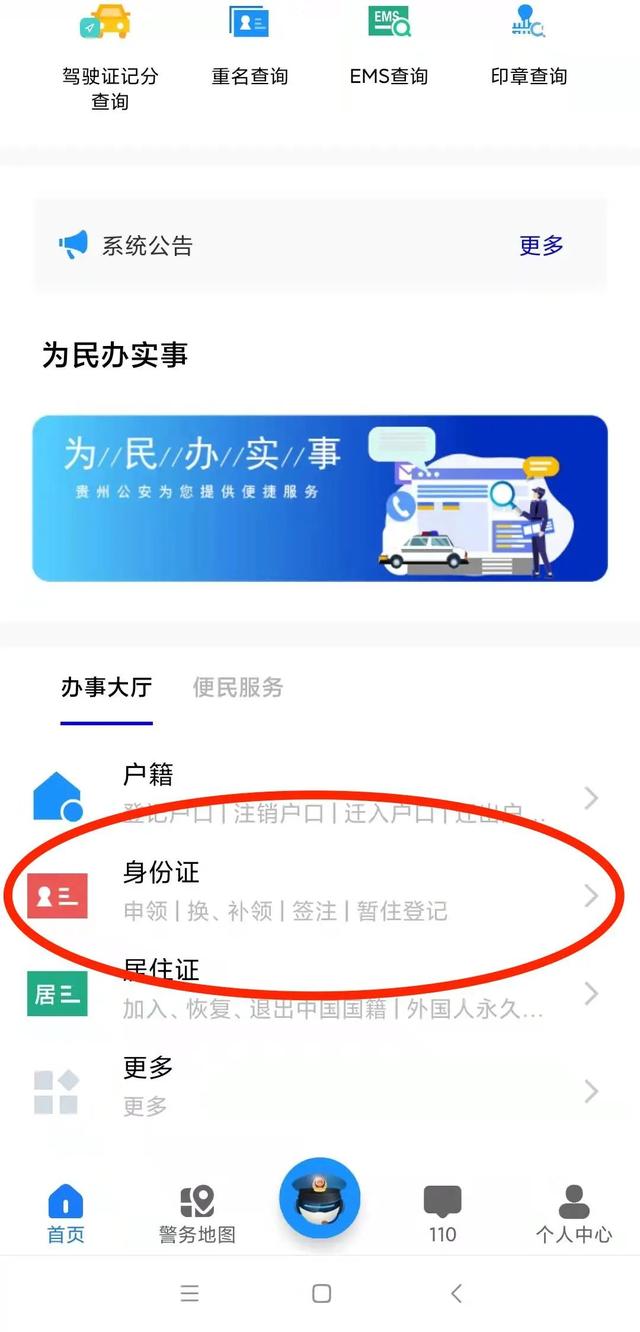Viewport: 640px width, 1332px height.
Task: Switch to the 便民服务 tab
Action: (x=238, y=687)
